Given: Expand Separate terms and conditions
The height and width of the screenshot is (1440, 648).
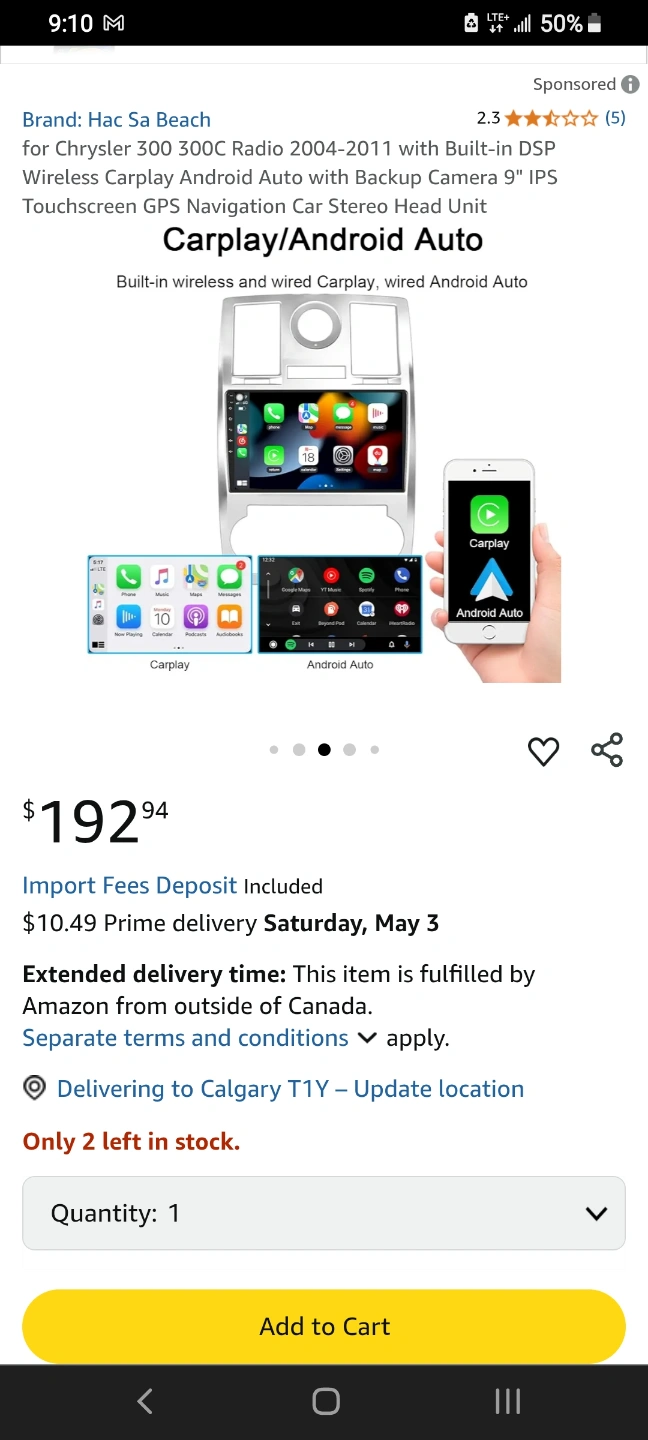Looking at the screenshot, I should (200, 1038).
